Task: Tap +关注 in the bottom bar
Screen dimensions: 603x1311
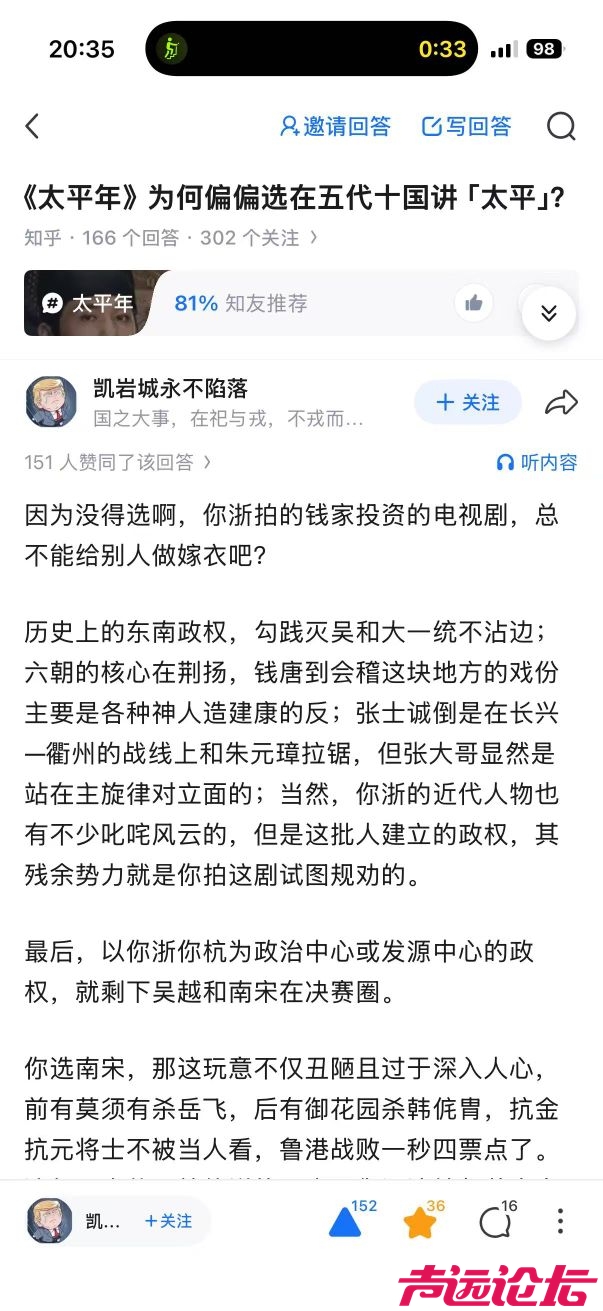Action: click(168, 1221)
